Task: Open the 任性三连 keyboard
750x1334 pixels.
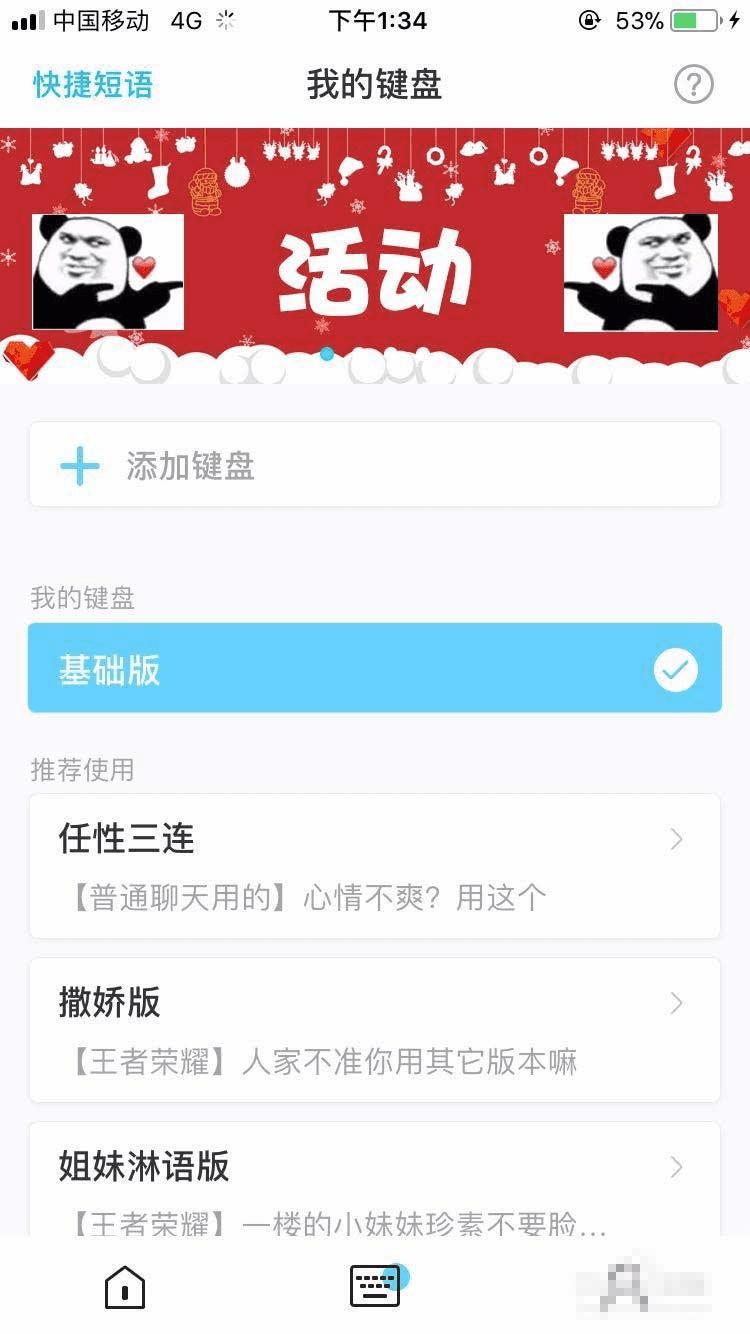Action: [x=375, y=866]
